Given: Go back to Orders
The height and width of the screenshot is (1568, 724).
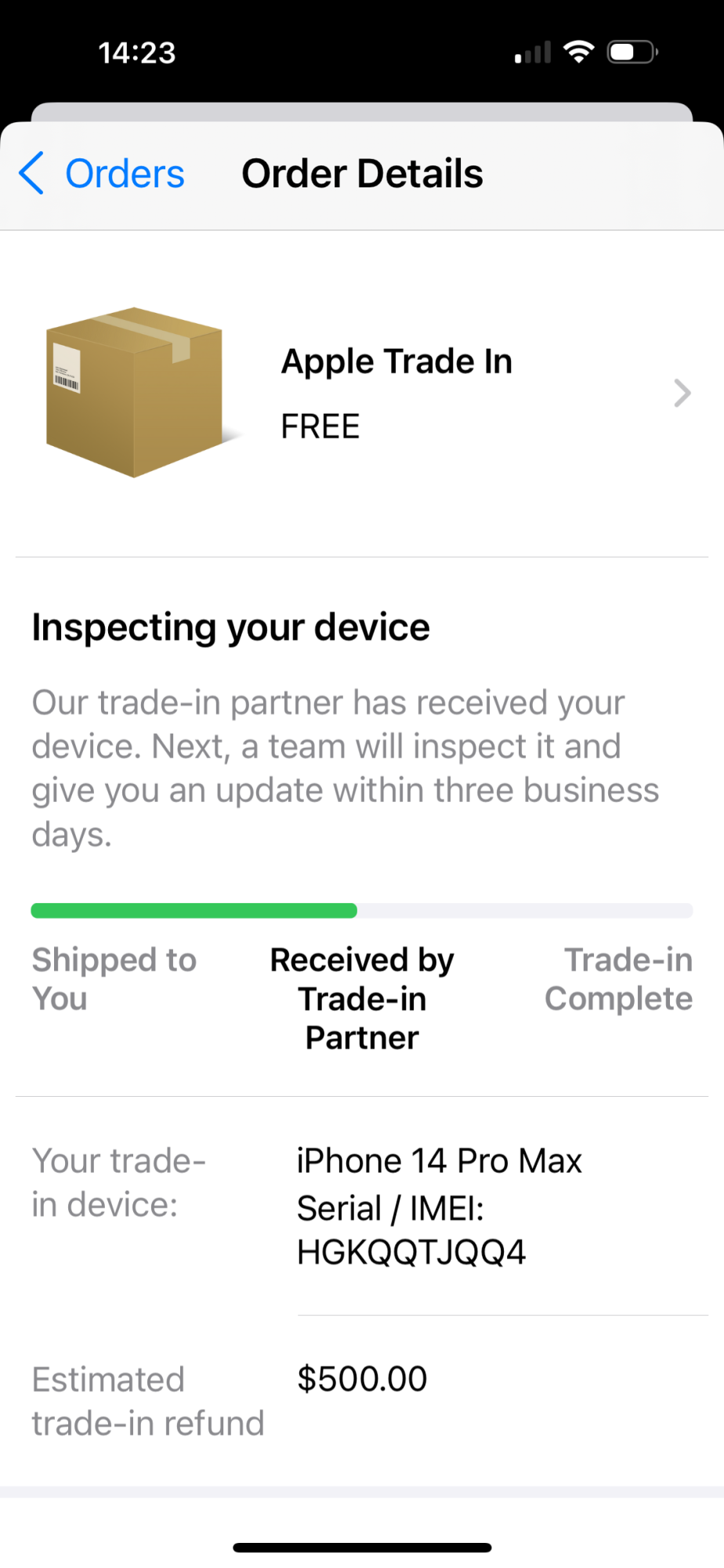Looking at the screenshot, I should tap(101, 173).
